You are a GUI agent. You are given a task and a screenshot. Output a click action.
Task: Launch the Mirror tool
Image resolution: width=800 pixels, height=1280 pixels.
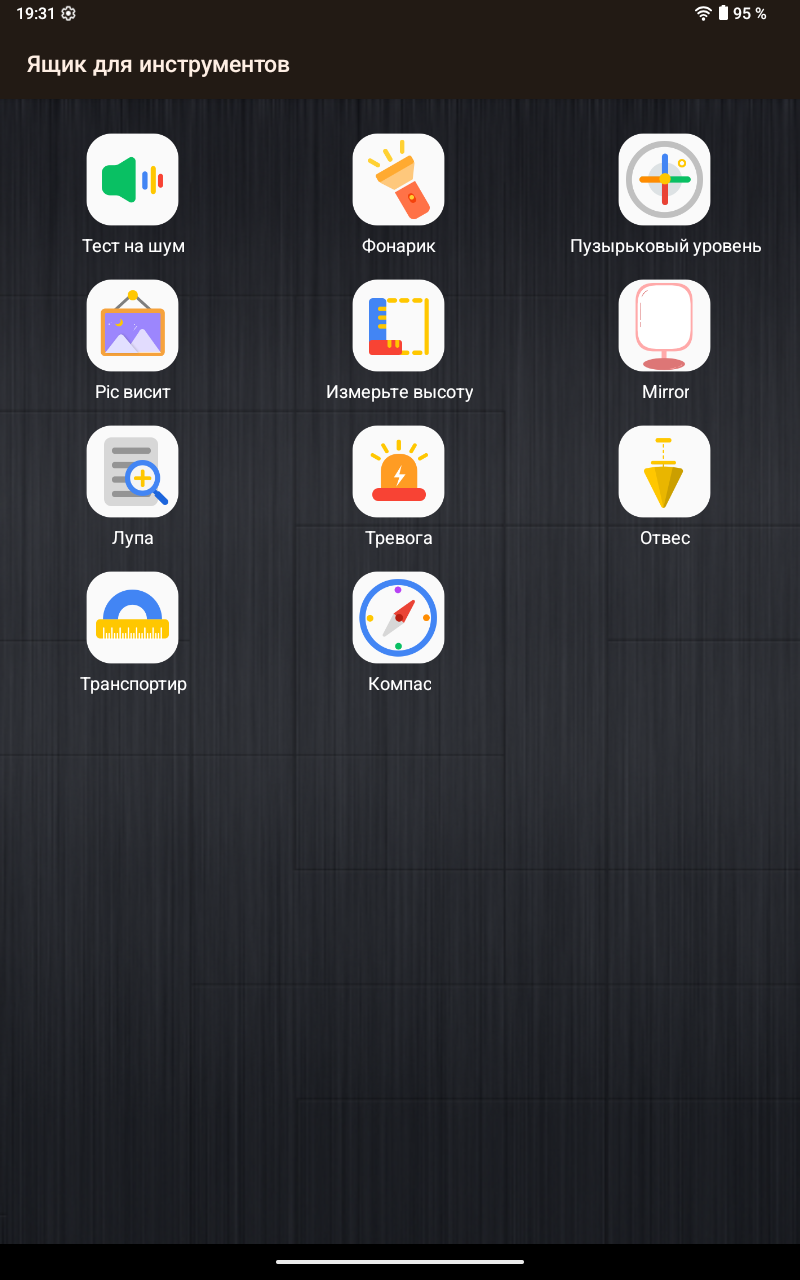tap(665, 326)
